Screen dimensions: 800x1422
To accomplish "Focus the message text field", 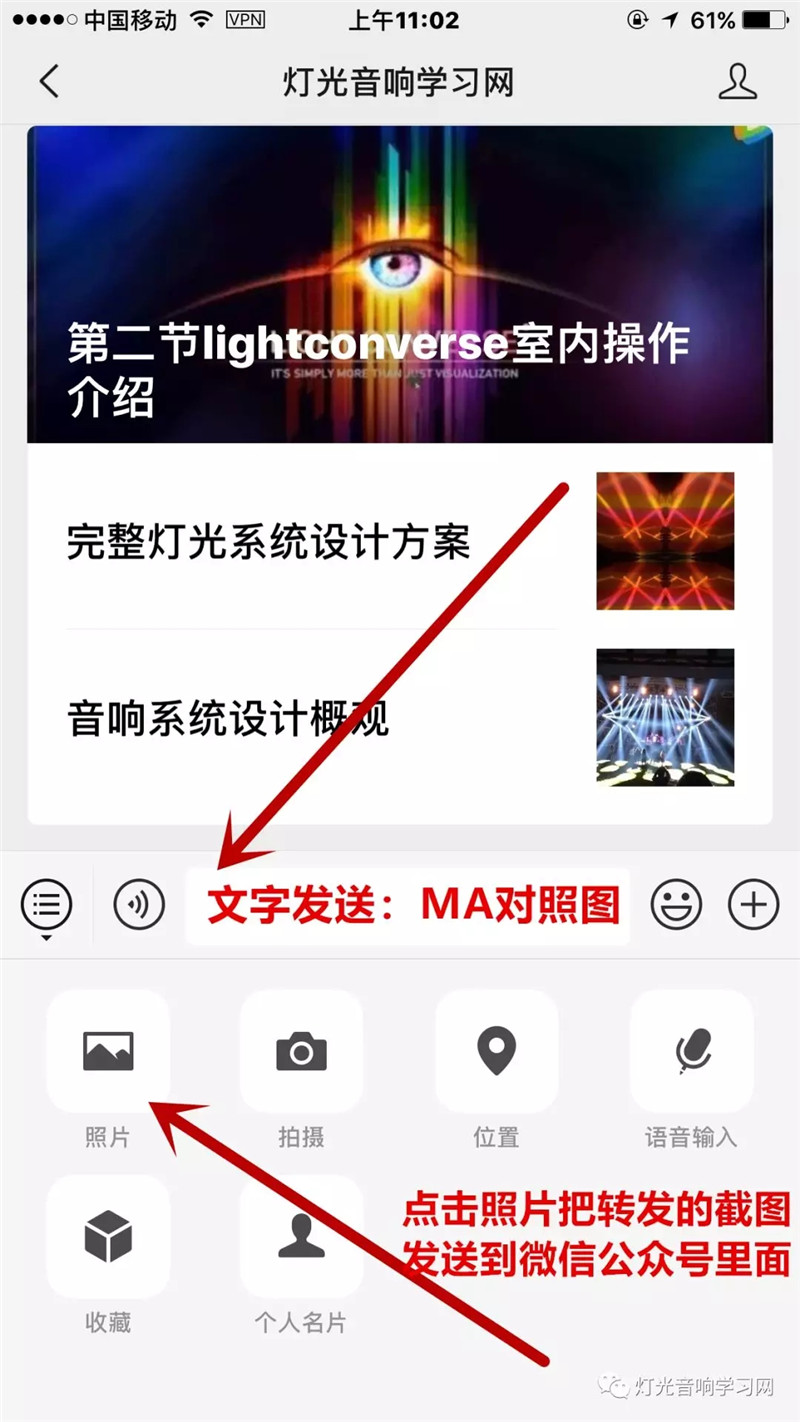I will click(408, 906).
